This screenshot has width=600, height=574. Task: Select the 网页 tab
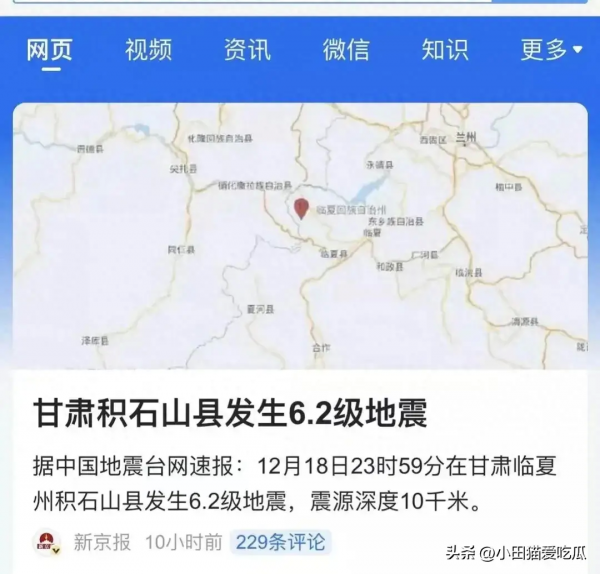pos(49,49)
